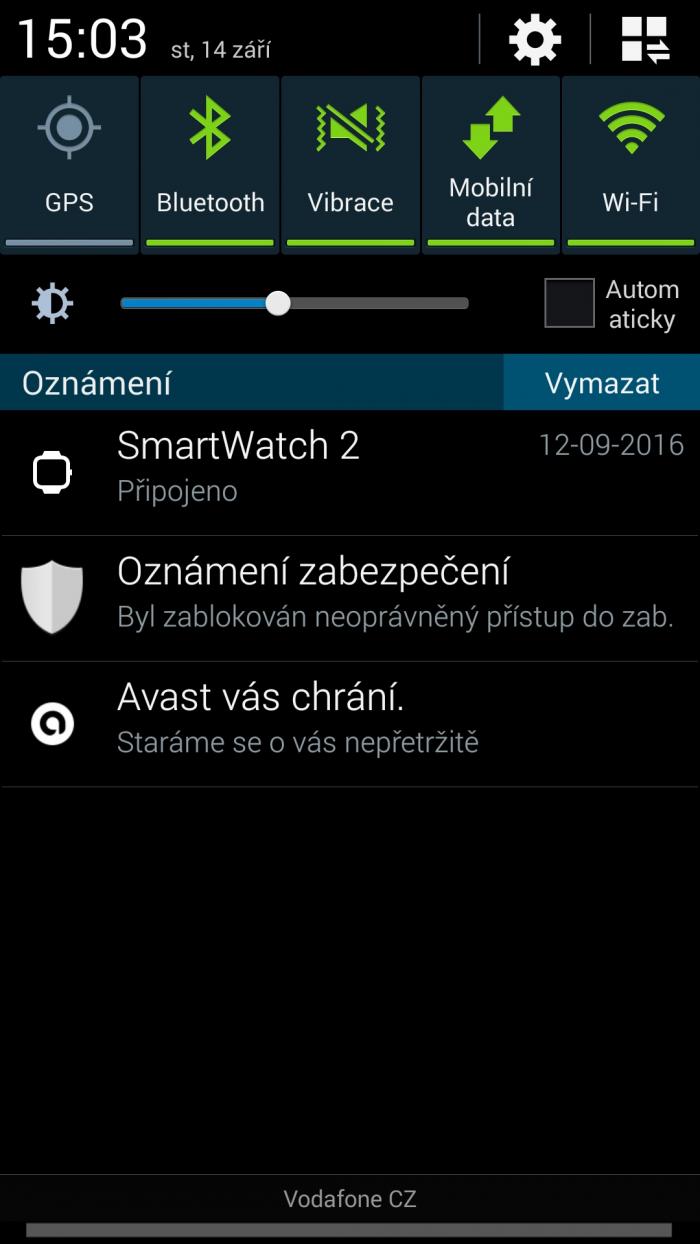The height and width of the screenshot is (1244, 700).
Task: Open the Oznámení zabezpečení notification
Action: point(350,597)
